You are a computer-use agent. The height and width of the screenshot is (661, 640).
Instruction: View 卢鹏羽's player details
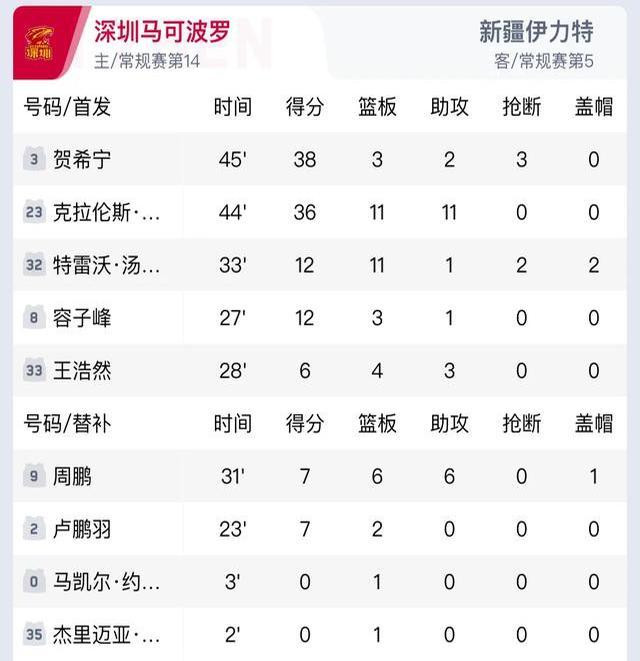point(320,529)
